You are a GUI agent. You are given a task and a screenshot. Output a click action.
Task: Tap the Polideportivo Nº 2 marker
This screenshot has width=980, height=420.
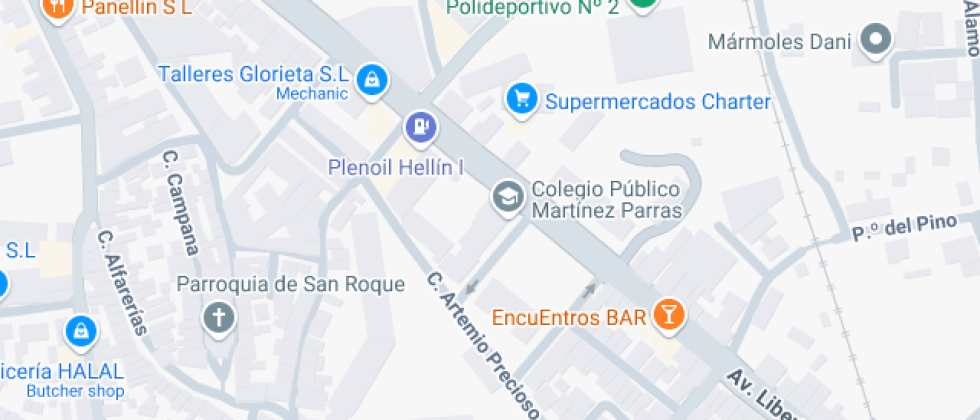(645, 4)
